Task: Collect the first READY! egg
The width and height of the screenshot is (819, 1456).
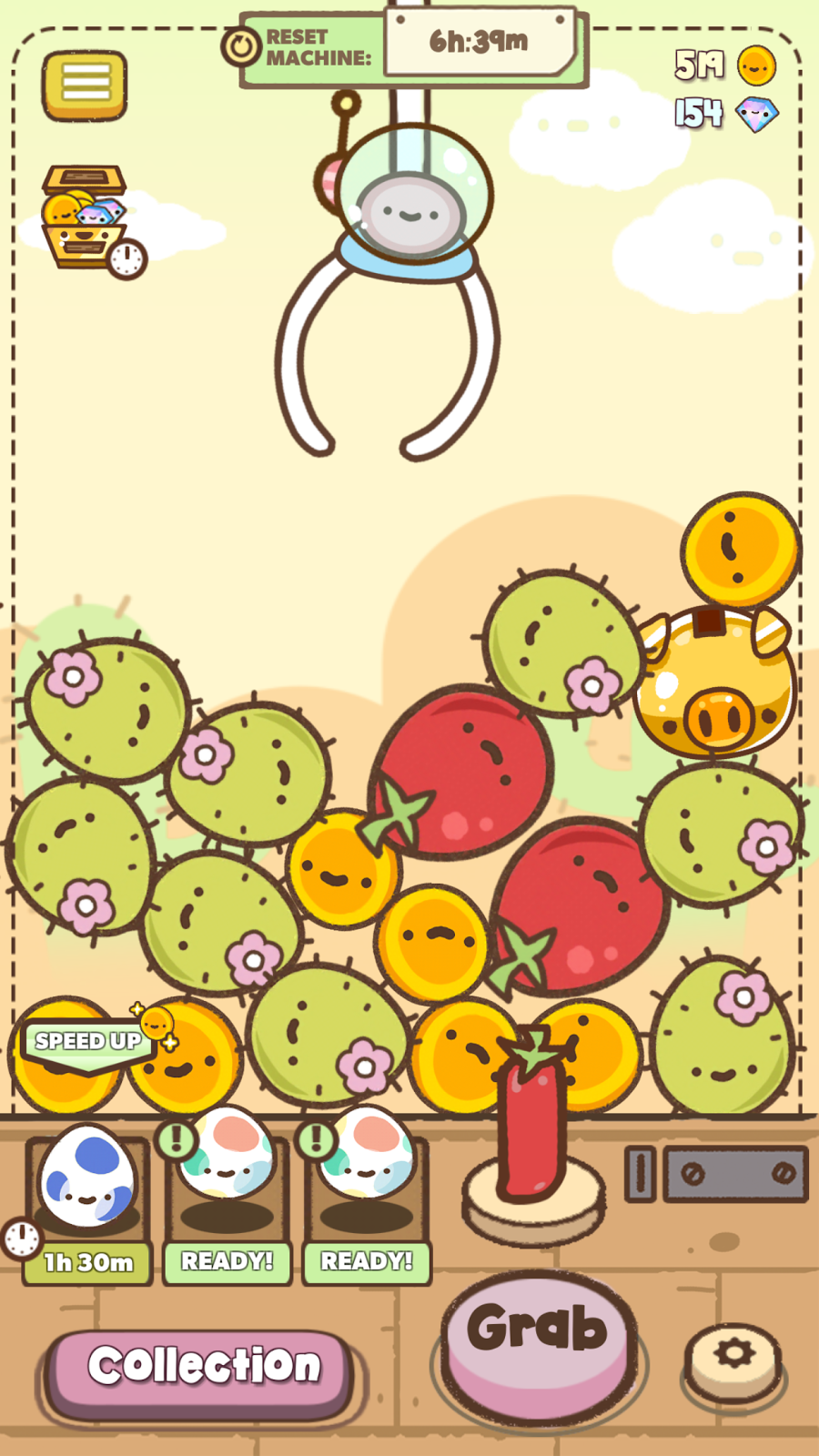Action: point(227,1156)
